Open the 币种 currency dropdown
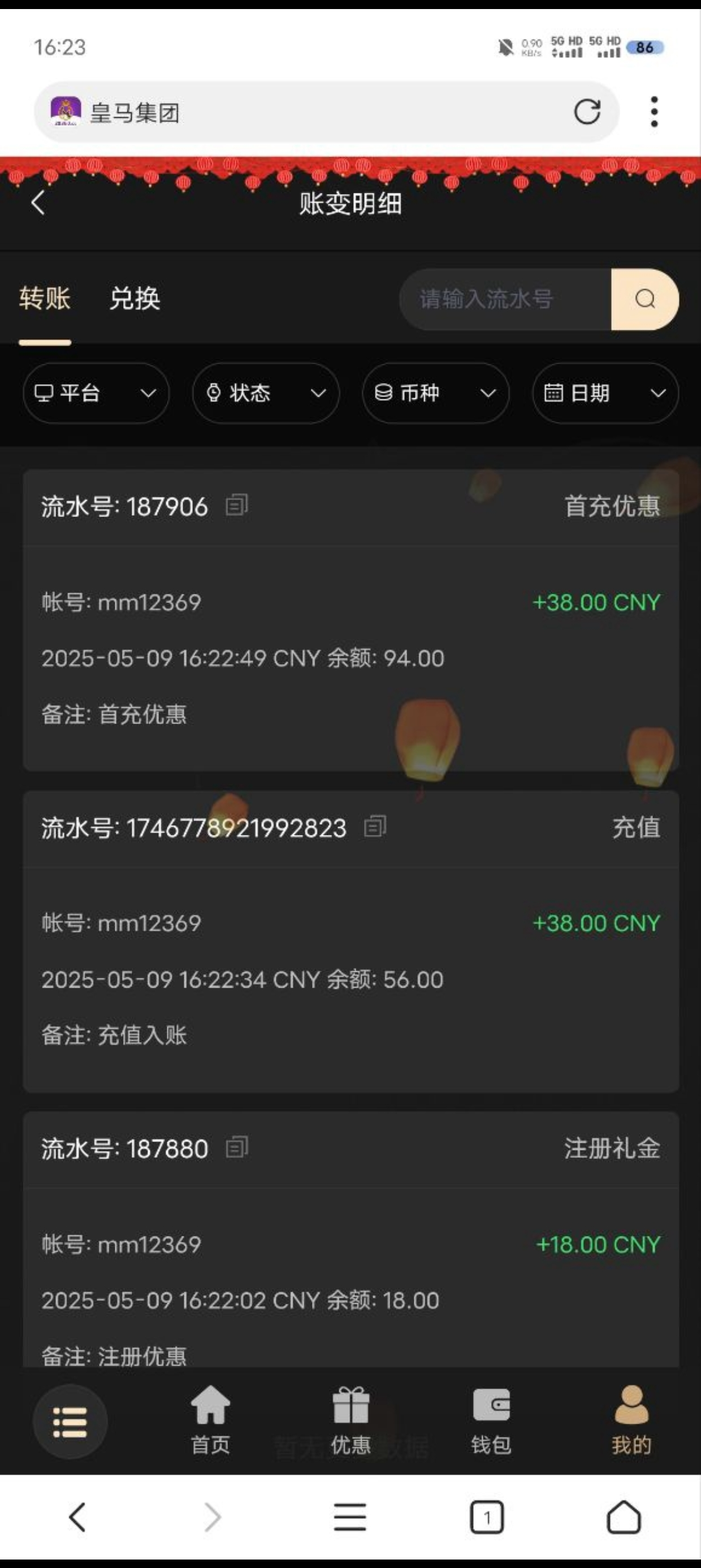This screenshot has height=1568, width=701. 436,393
